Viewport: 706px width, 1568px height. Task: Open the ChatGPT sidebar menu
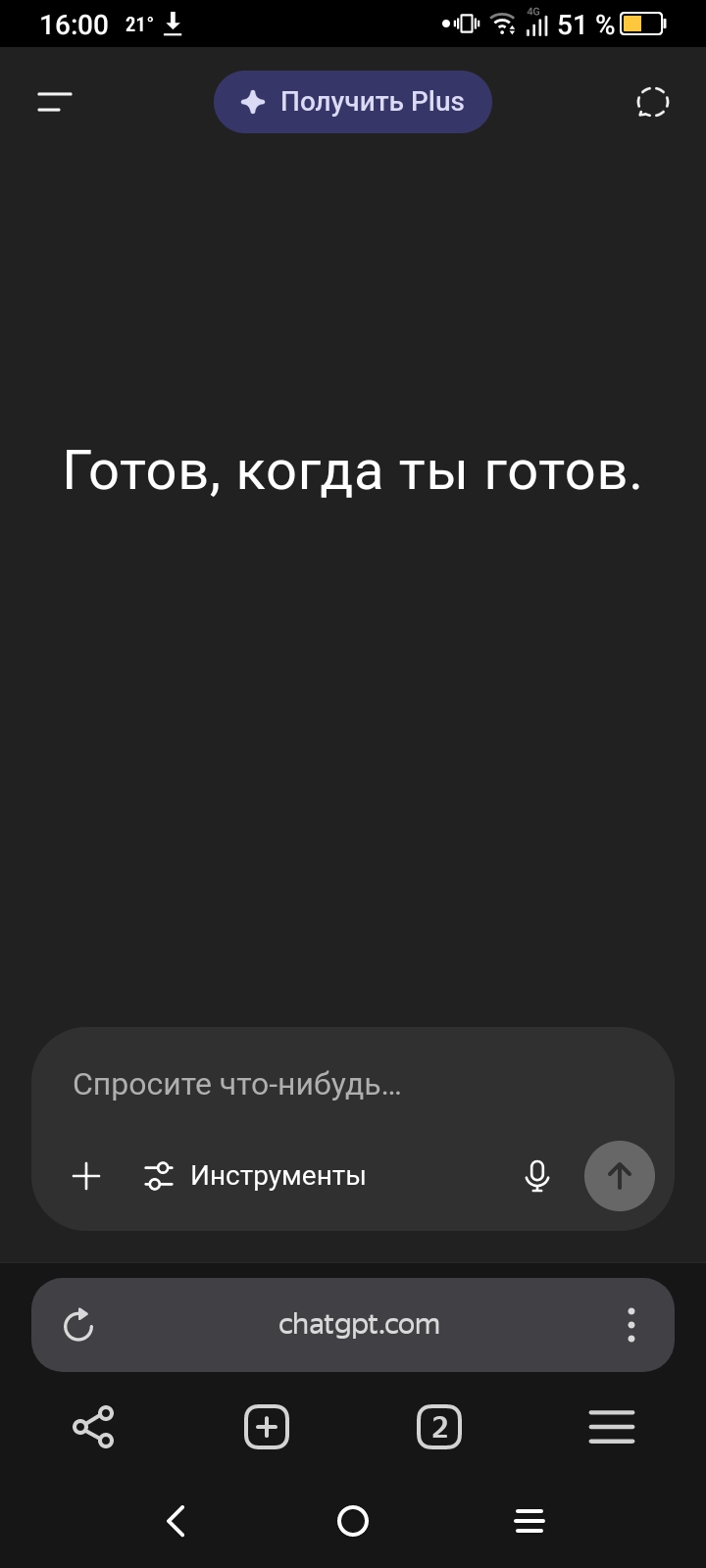pos(55,102)
